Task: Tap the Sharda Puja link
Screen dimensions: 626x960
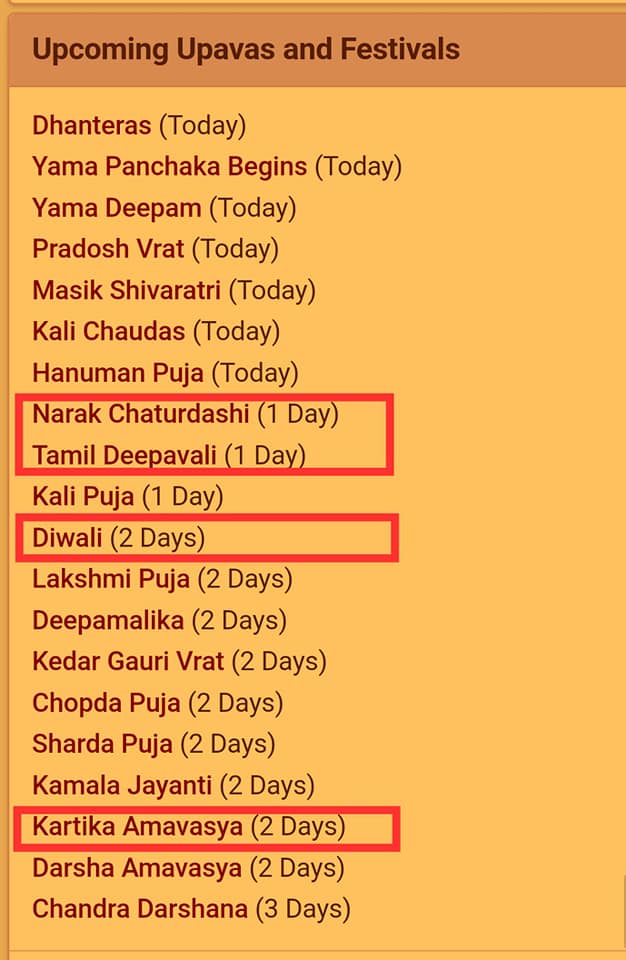Action: pyautogui.click(x=102, y=744)
